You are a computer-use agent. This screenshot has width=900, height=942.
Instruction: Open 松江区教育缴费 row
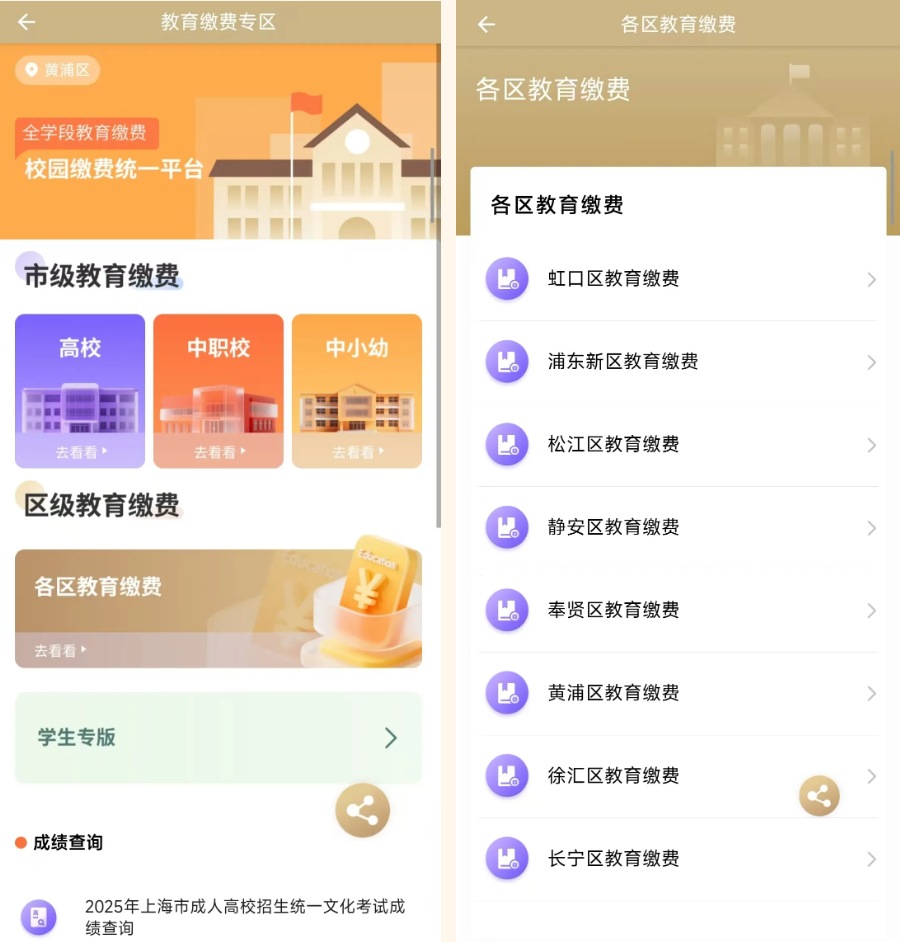(x=678, y=445)
